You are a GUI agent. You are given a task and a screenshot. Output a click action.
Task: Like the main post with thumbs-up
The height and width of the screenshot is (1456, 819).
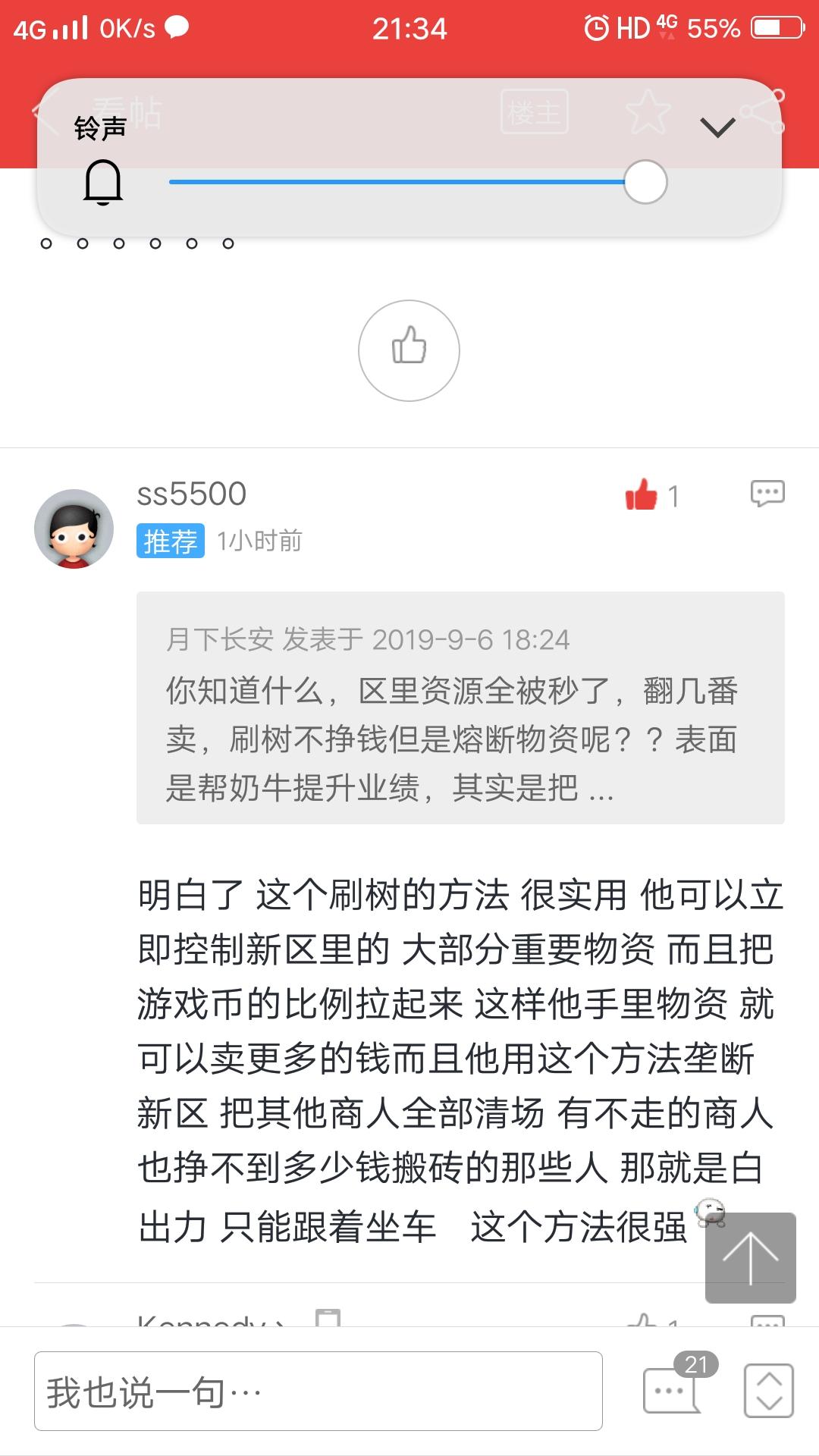[409, 350]
